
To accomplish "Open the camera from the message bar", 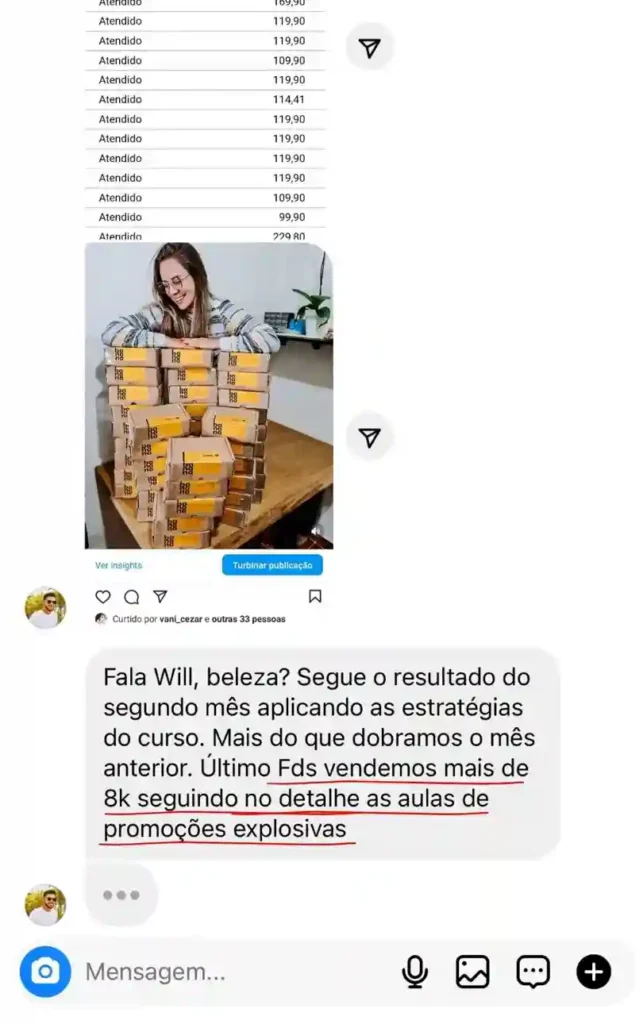I will 45,971.
